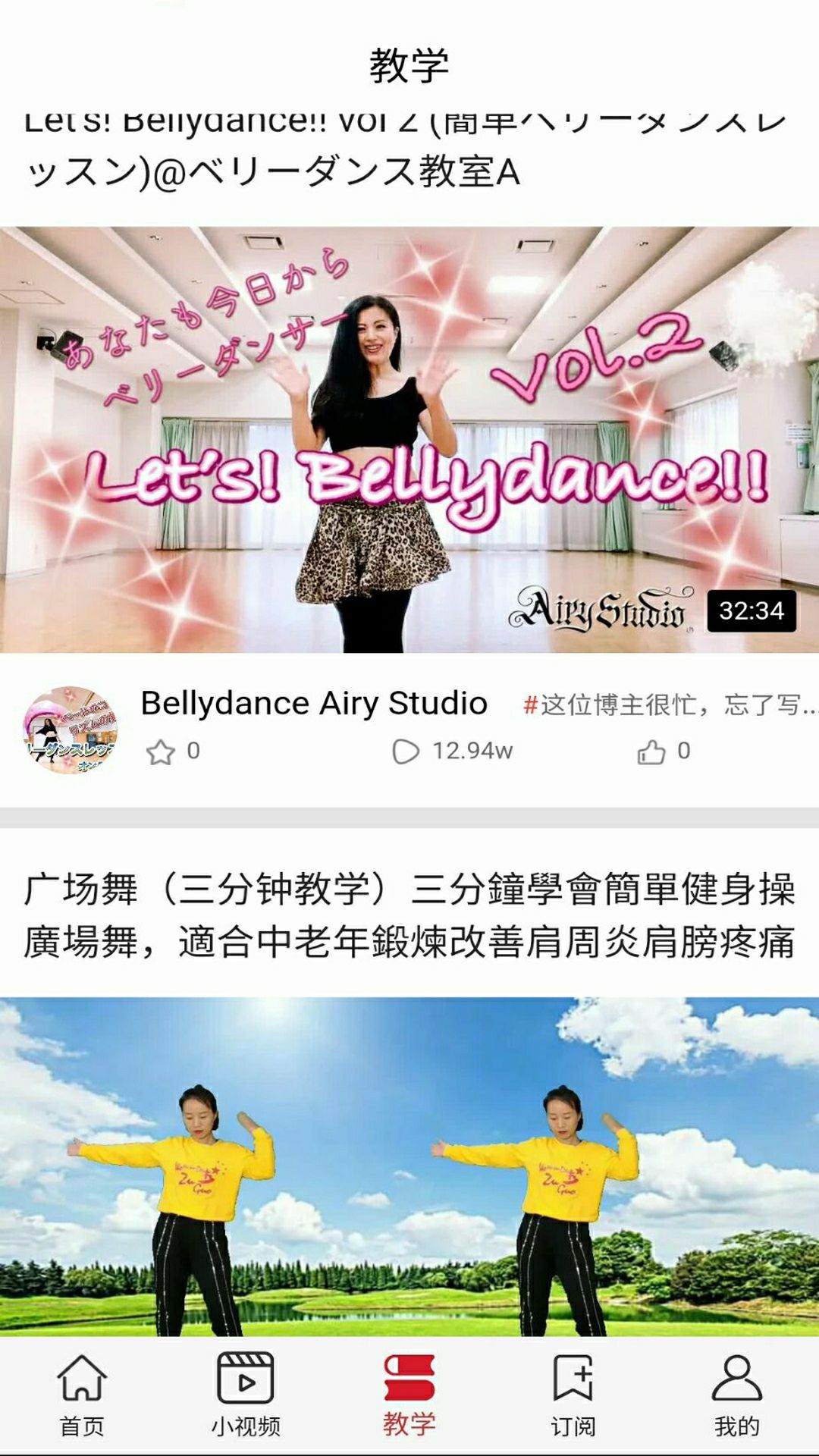Open Bellydance Airy Studio's profile avatar
Image resolution: width=819 pixels, height=1456 pixels.
(x=70, y=730)
